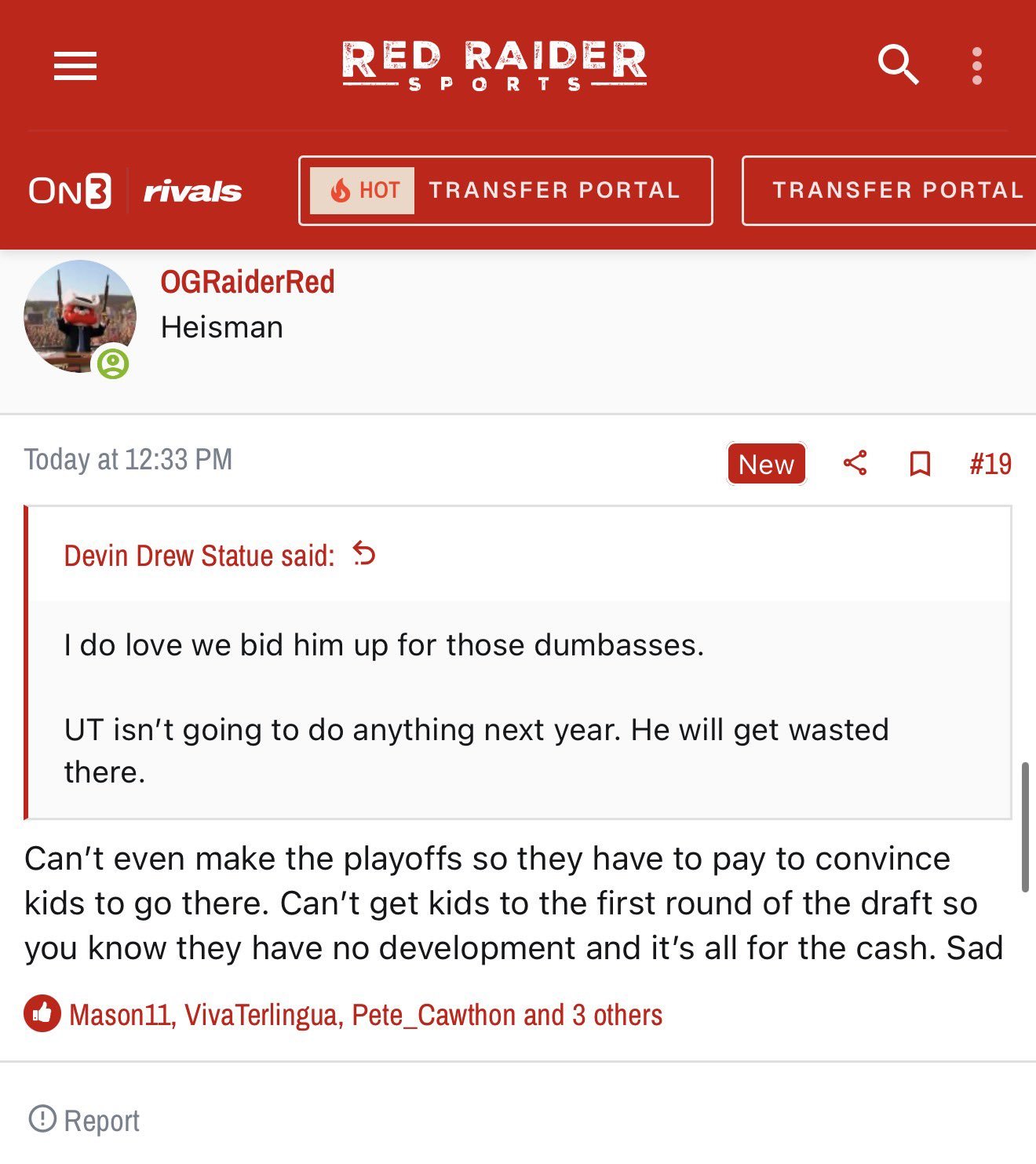
Task: Report this post
Action: pyautogui.click(x=85, y=1120)
